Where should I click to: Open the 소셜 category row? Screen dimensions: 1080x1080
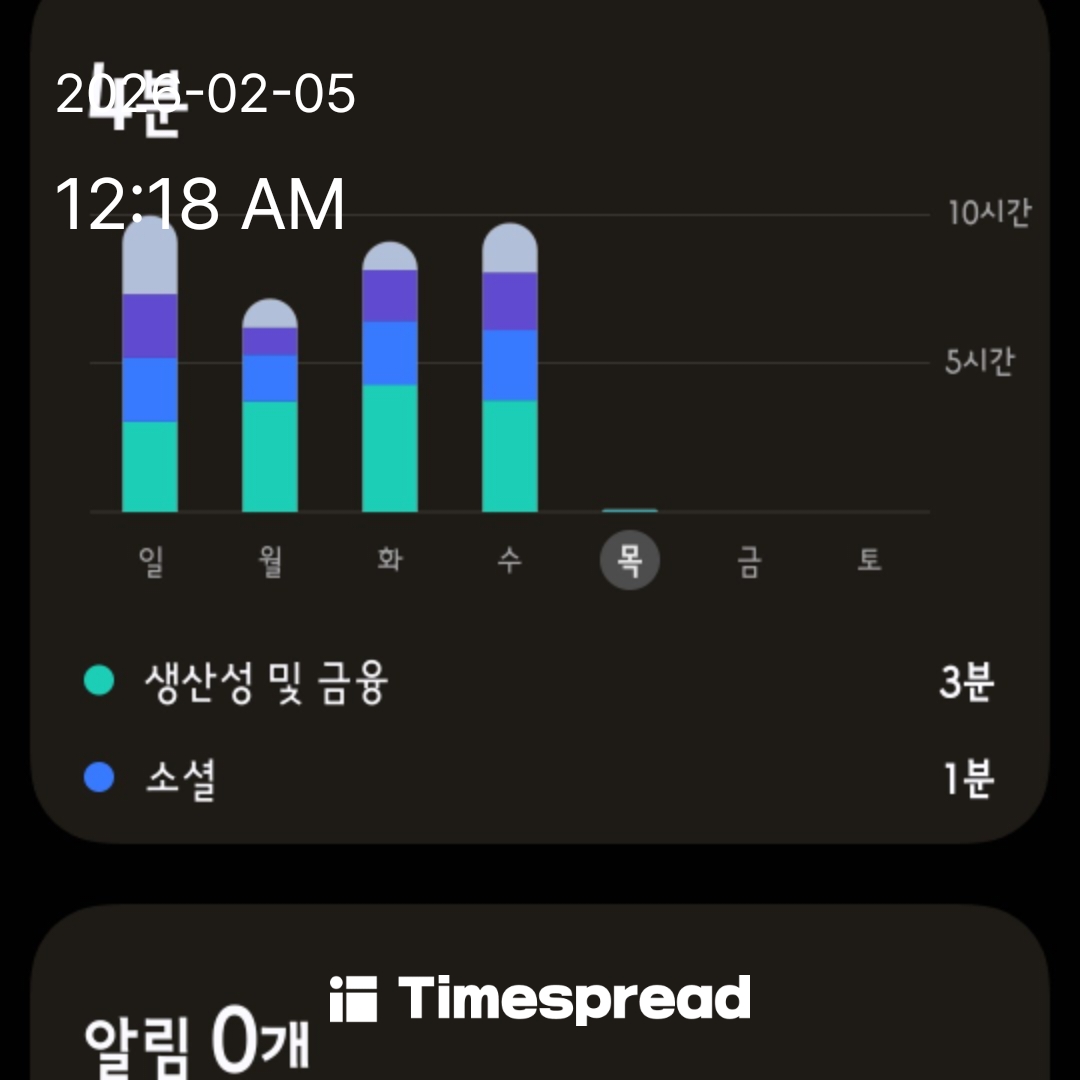540,779
